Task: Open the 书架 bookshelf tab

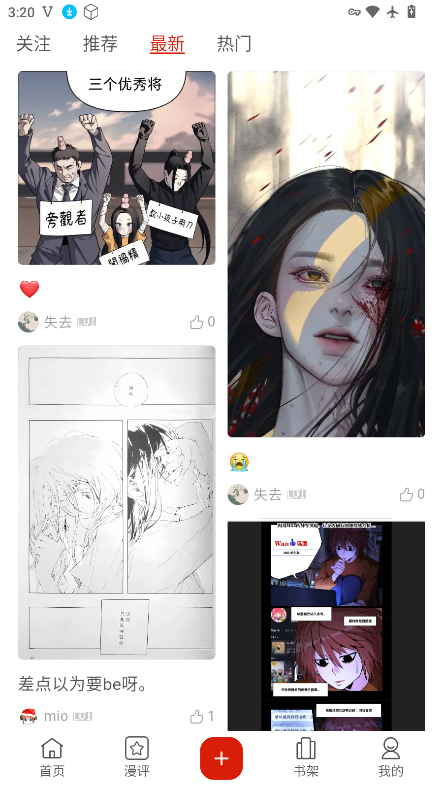Action: pyautogui.click(x=306, y=757)
